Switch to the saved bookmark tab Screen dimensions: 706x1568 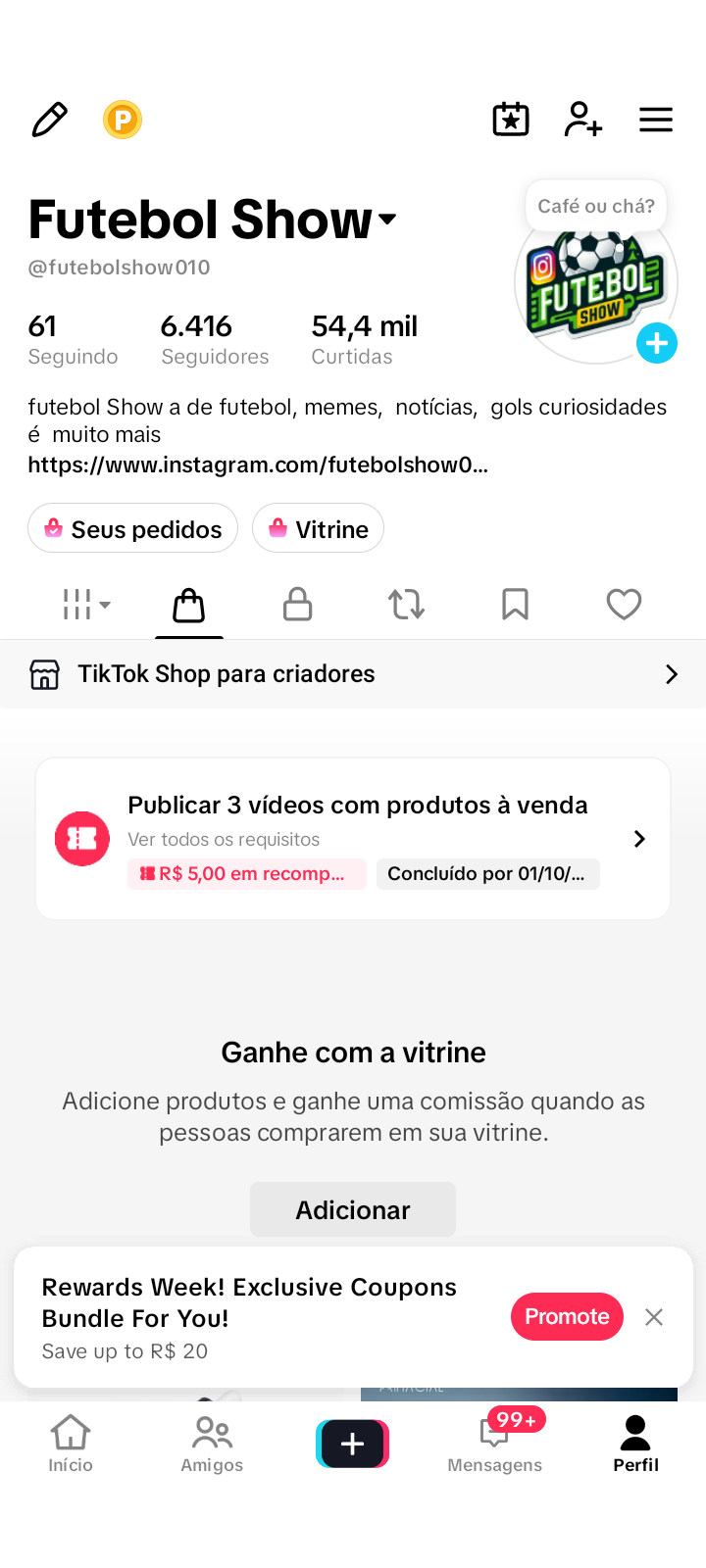[515, 605]
